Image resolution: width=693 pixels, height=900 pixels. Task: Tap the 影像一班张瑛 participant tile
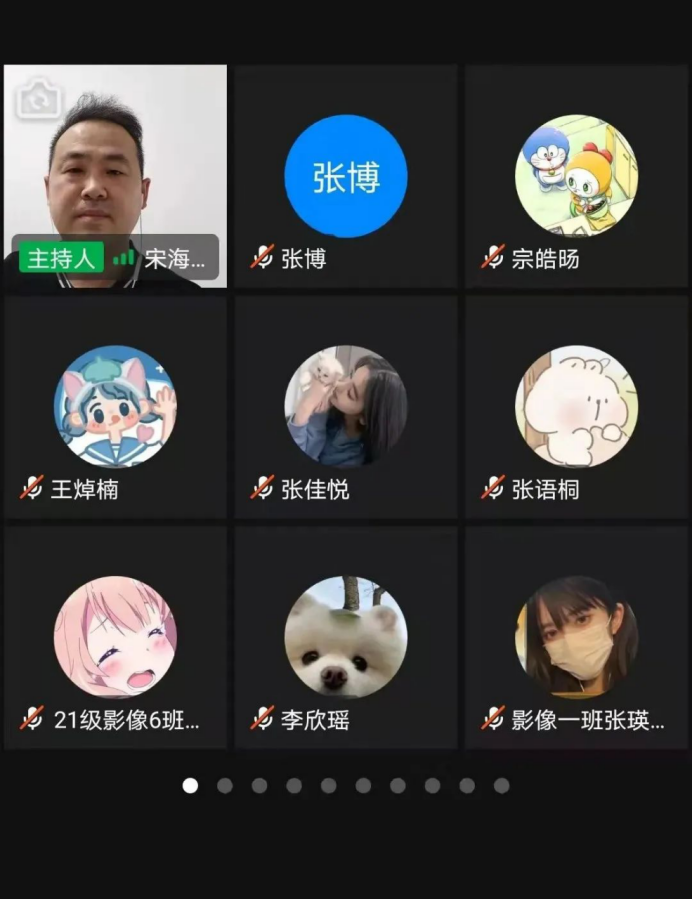pyautogui.click(x=576, y=638)
